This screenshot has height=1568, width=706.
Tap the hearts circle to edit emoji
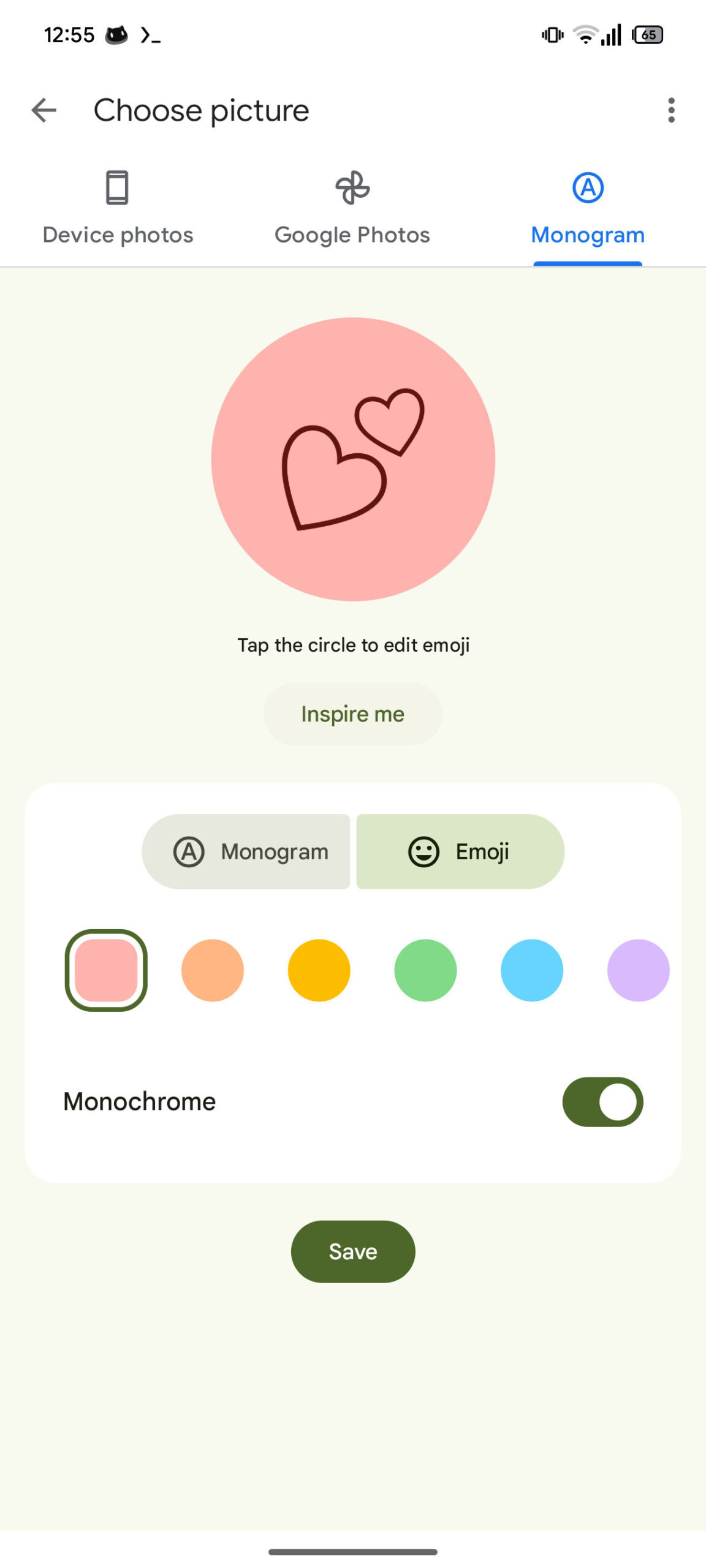click(353, 459)
